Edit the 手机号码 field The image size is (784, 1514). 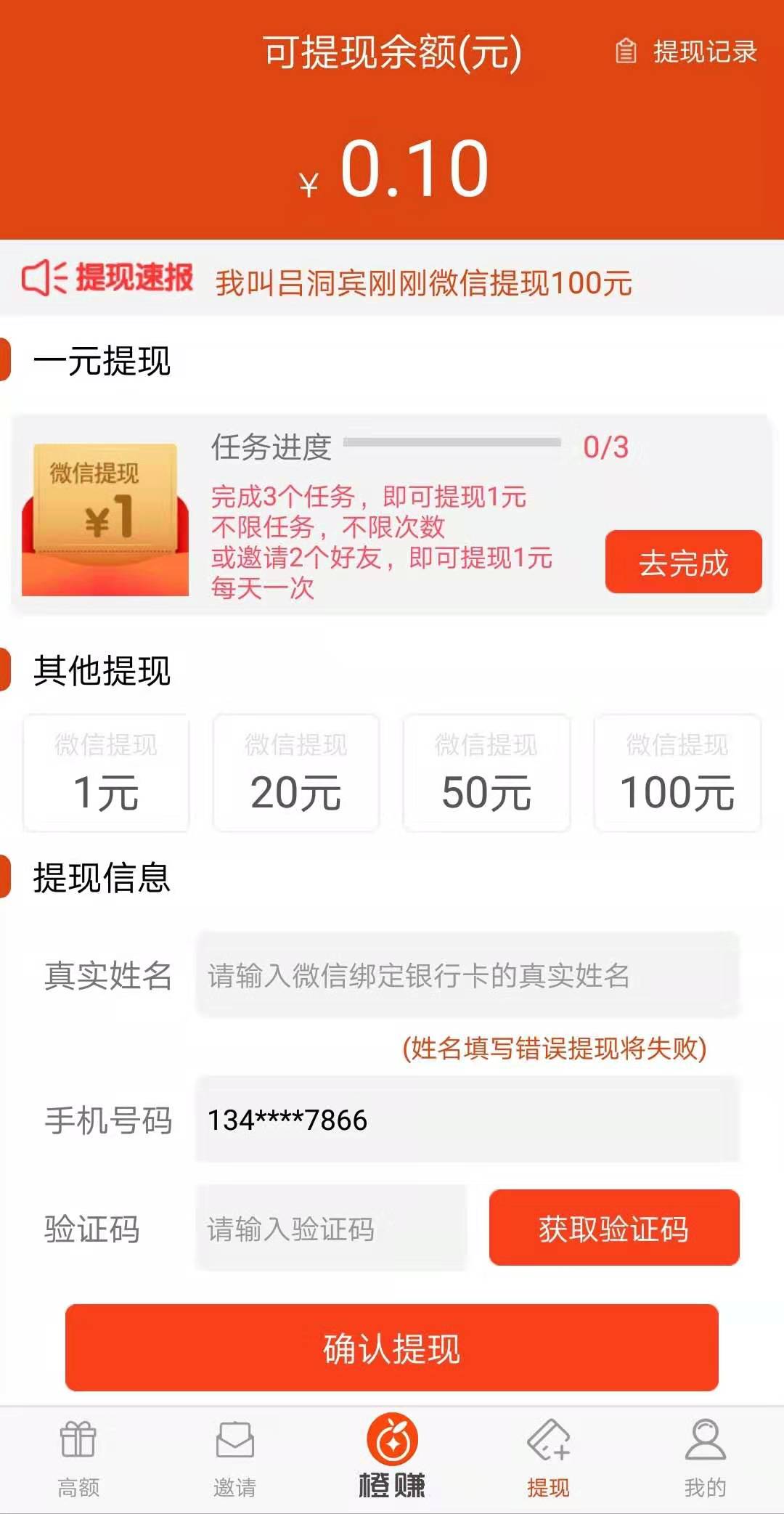pyautogui.click(x=467, y=1119)
